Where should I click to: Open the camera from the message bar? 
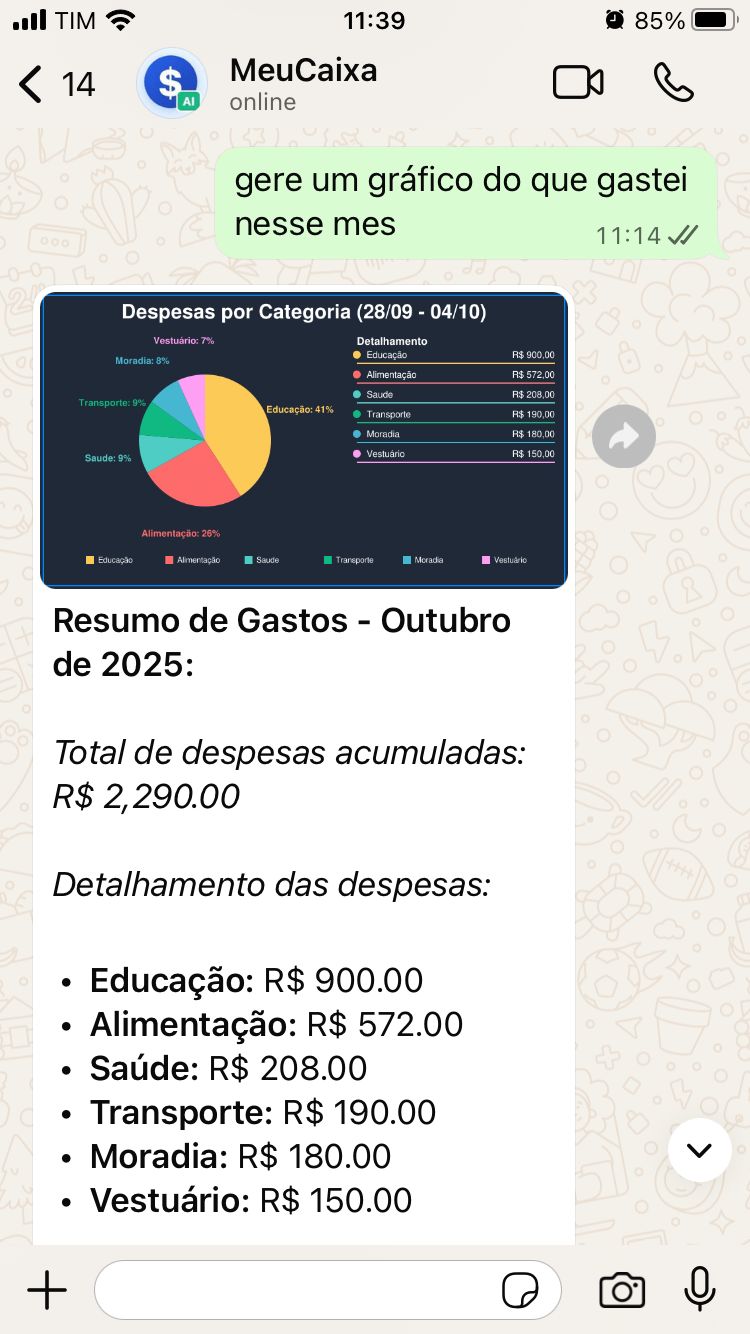pos(621,1289)
